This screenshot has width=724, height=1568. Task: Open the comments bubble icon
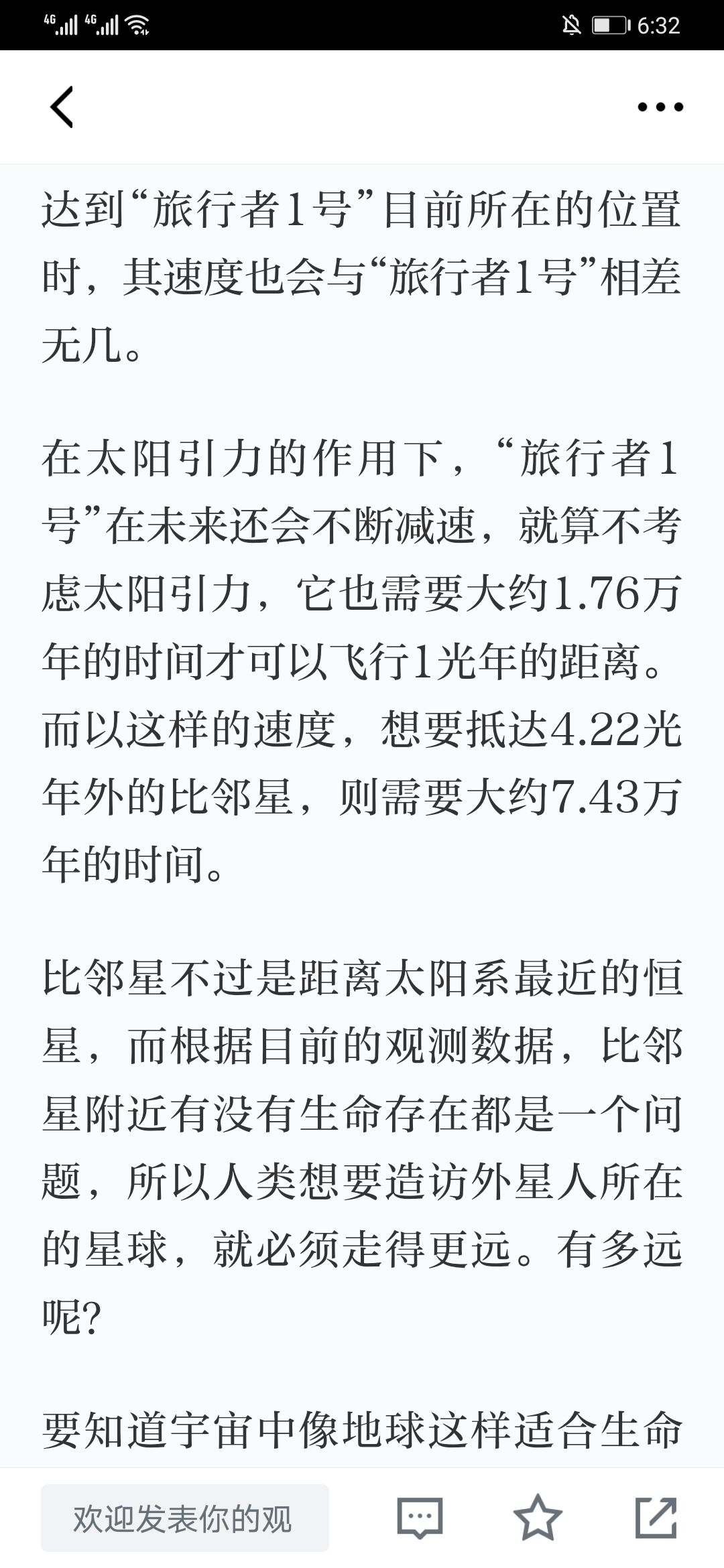tap(420, 1518)
